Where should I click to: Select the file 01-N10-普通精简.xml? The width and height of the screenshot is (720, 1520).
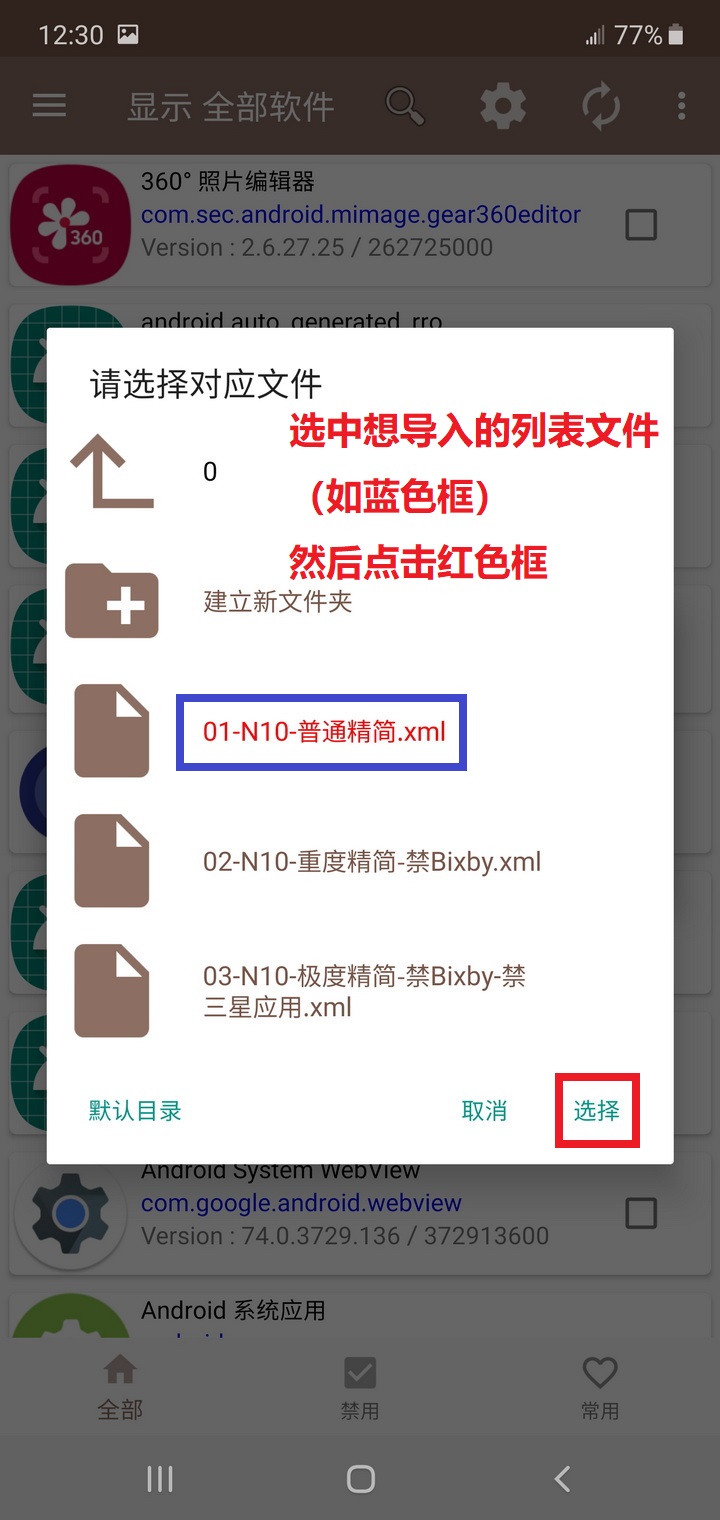tap(323, 731)
